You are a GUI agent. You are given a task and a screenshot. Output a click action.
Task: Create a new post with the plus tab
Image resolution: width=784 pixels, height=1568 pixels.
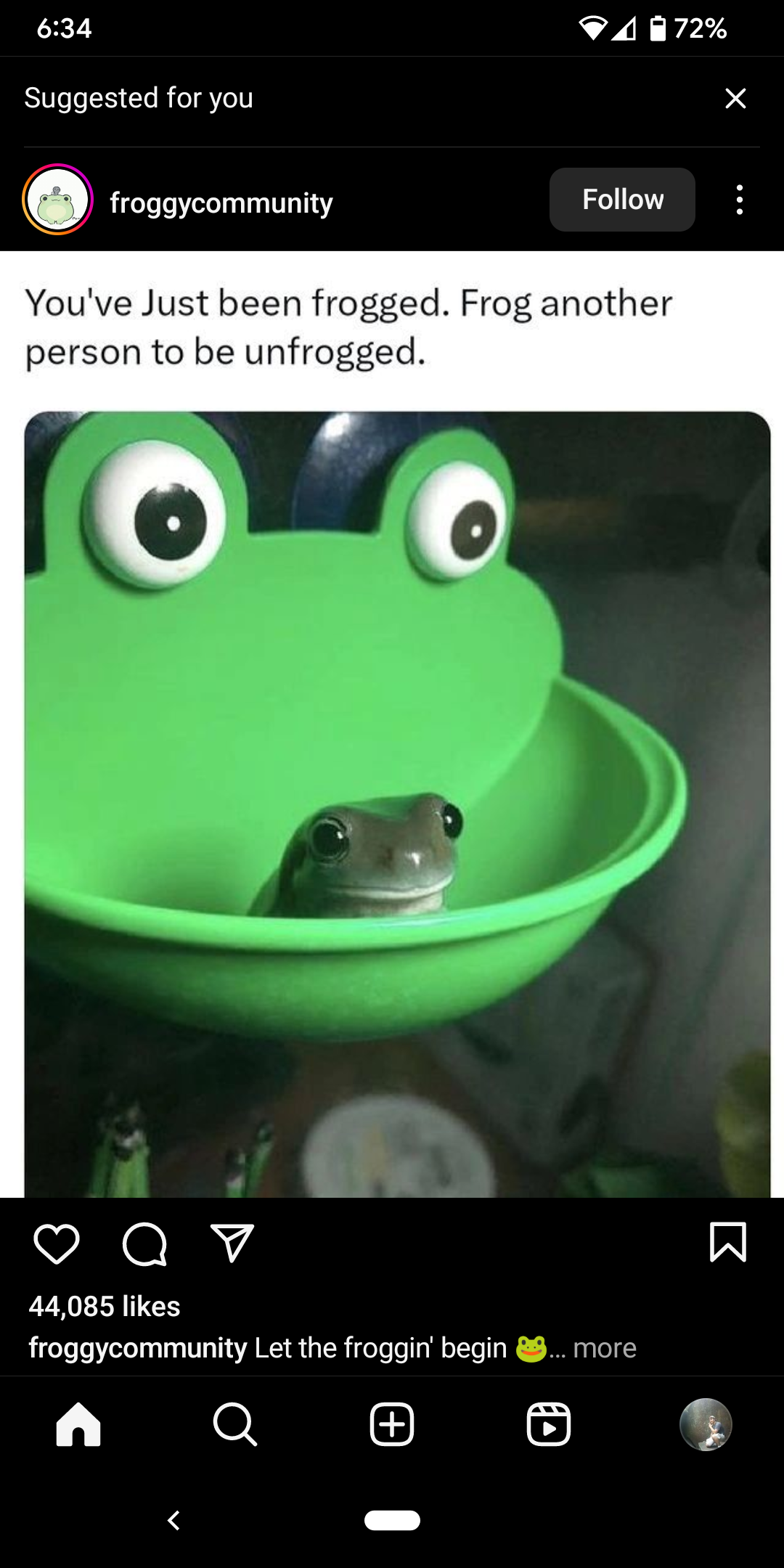tap(392, 1424)
